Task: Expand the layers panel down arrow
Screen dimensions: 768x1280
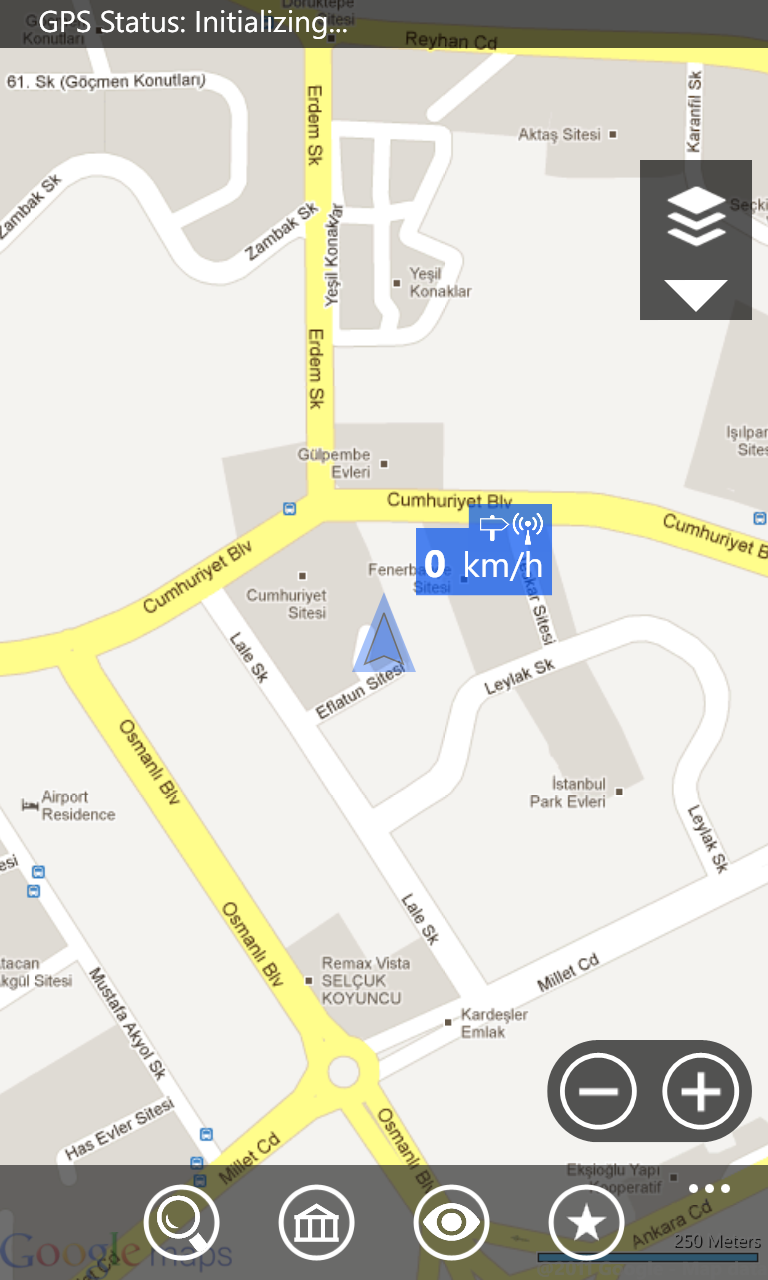Action: coord(696,295)
